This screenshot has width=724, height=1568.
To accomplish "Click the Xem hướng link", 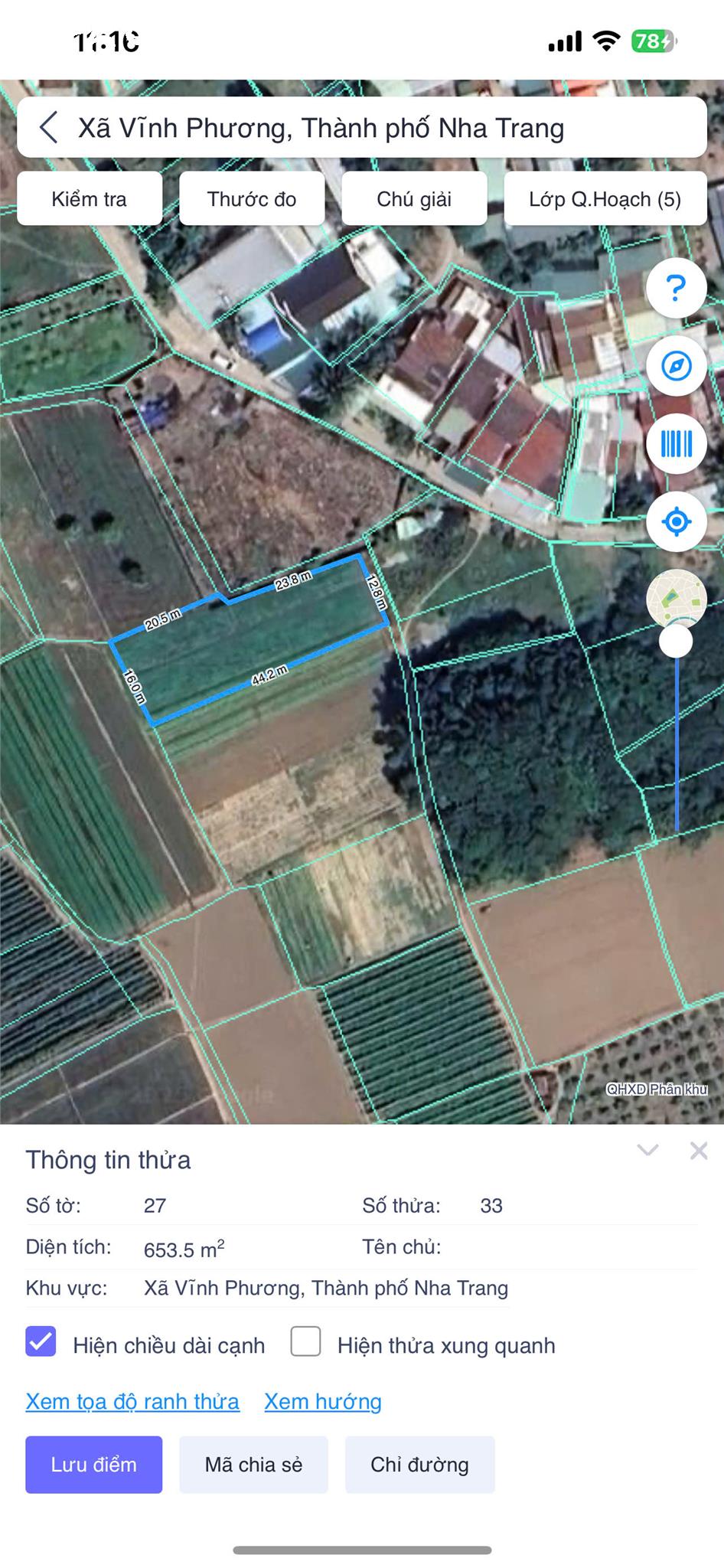I will click(322, 1402).
